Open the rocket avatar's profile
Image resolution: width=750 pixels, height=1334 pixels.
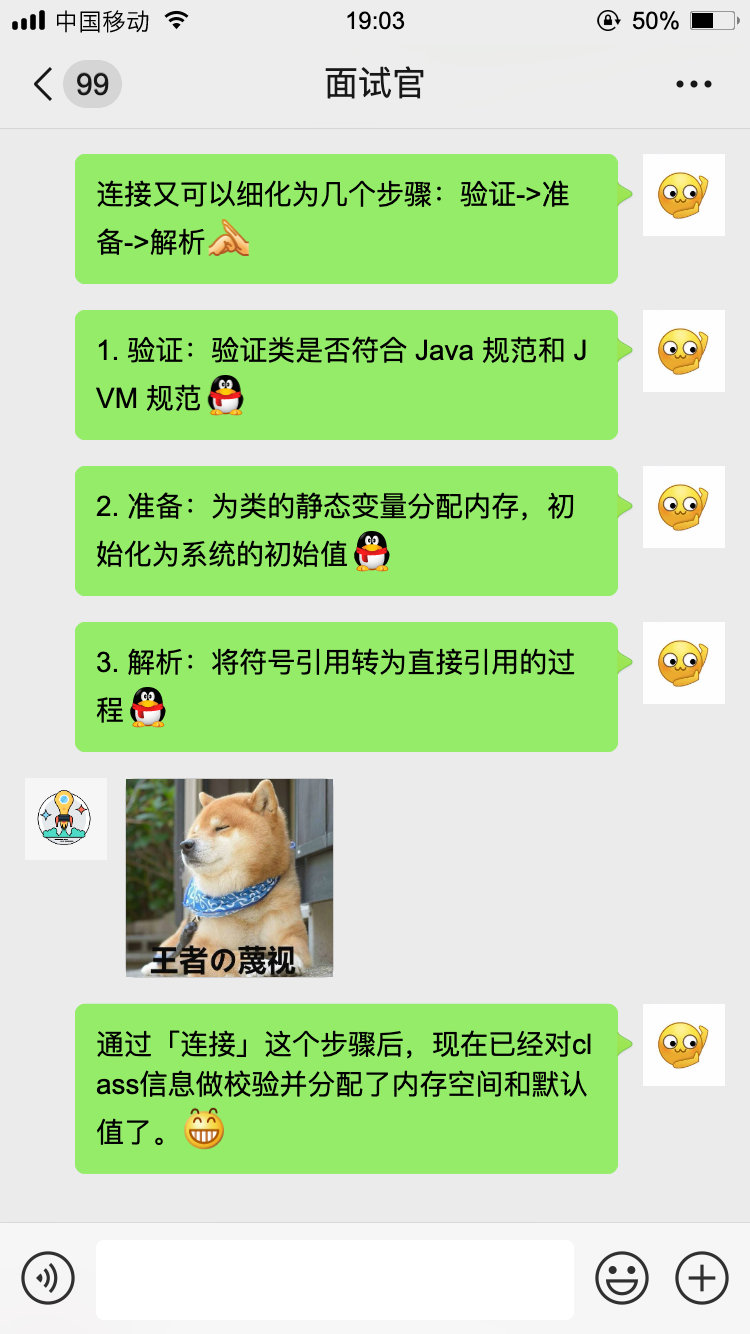coord(66,819)
